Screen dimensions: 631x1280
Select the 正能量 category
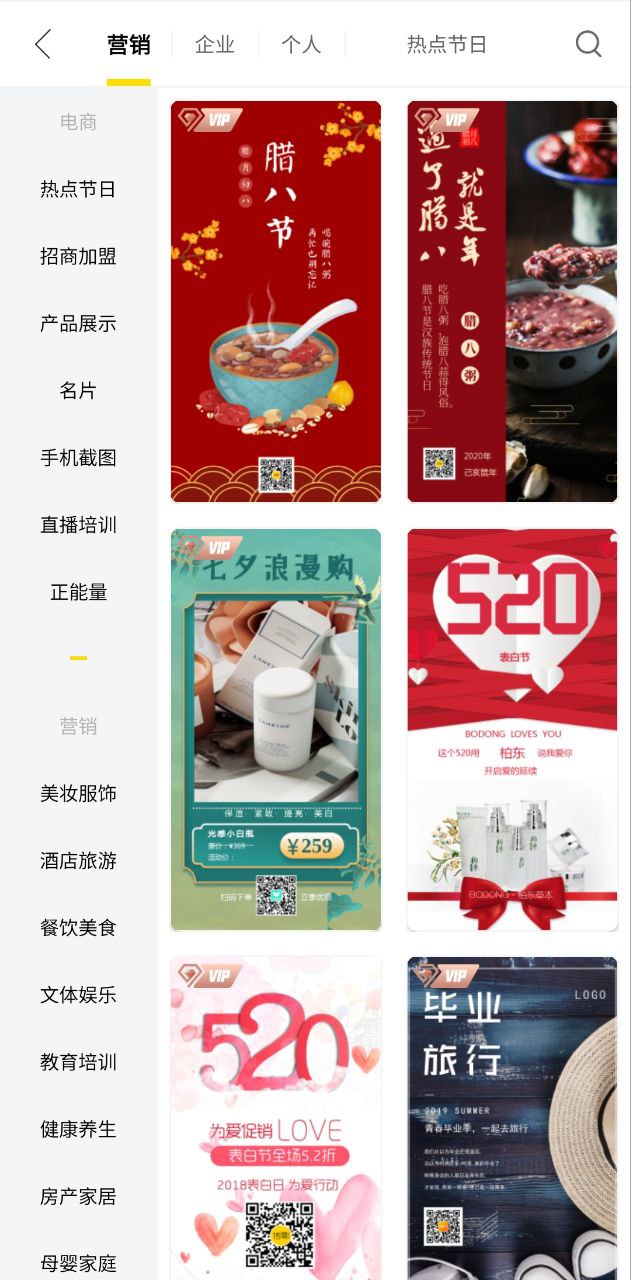click(x=78, y=591)
